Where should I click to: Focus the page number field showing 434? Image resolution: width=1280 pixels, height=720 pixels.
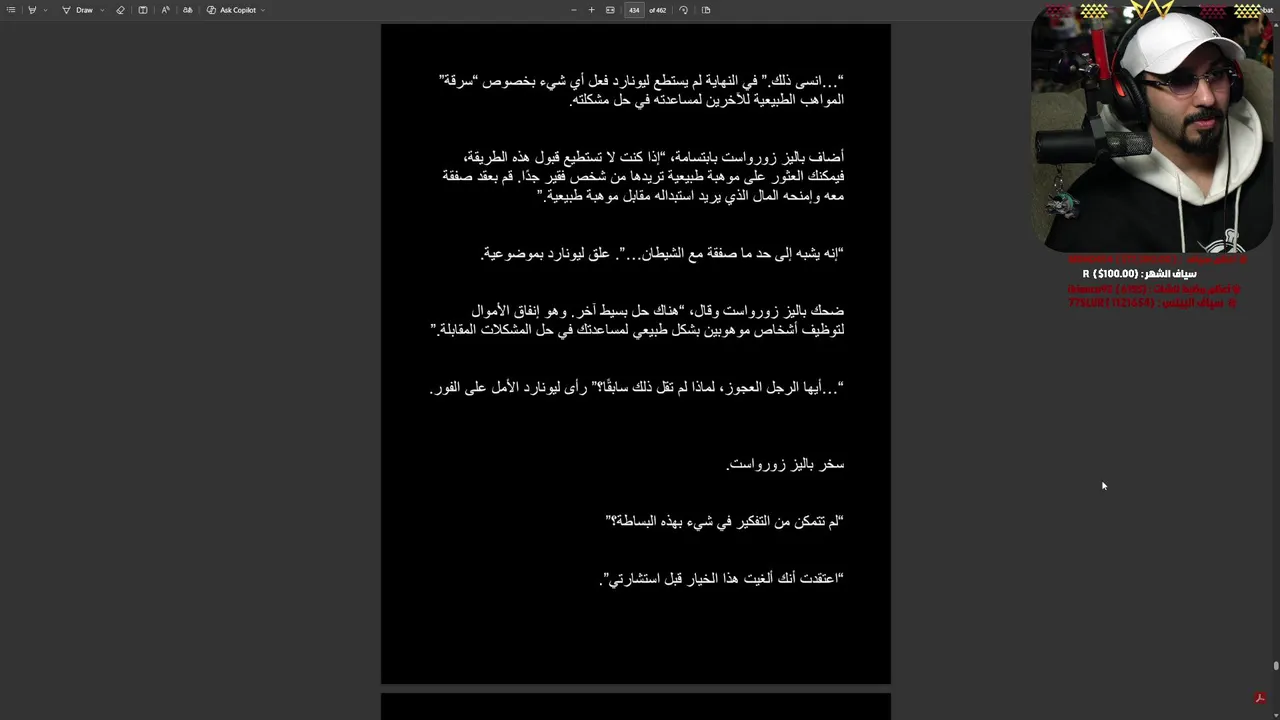click(x=634, y=10)
